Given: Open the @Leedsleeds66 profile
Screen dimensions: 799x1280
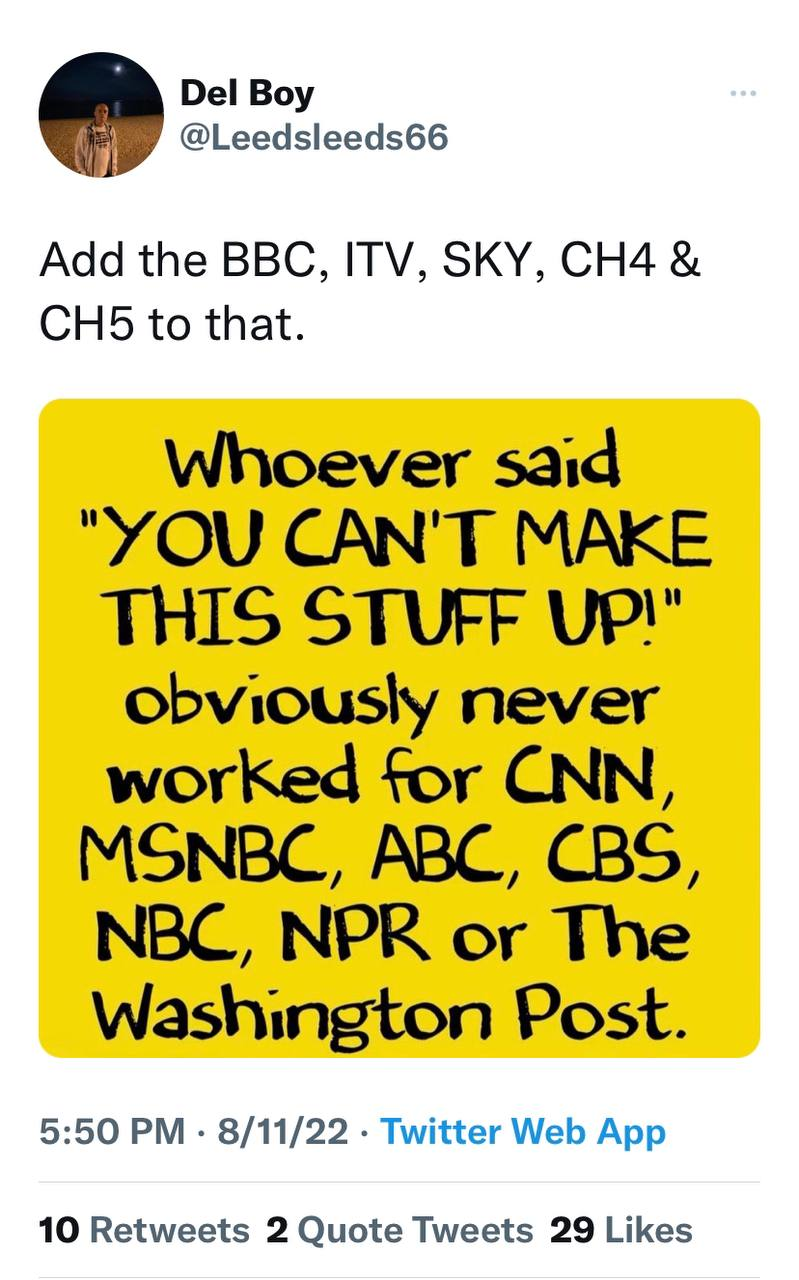Looking at the screenshot, I should (313, 137).
